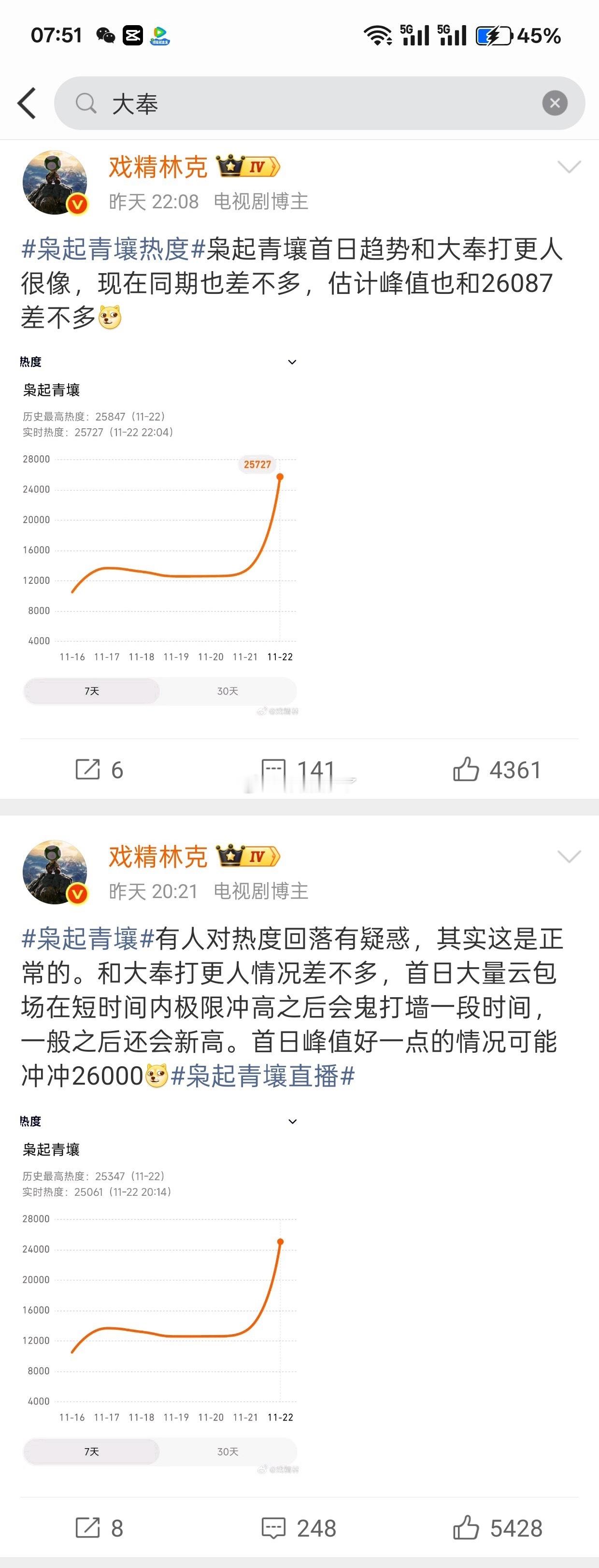
Task: Click the search input containing 大奉
Action: [x=243, y=103]
